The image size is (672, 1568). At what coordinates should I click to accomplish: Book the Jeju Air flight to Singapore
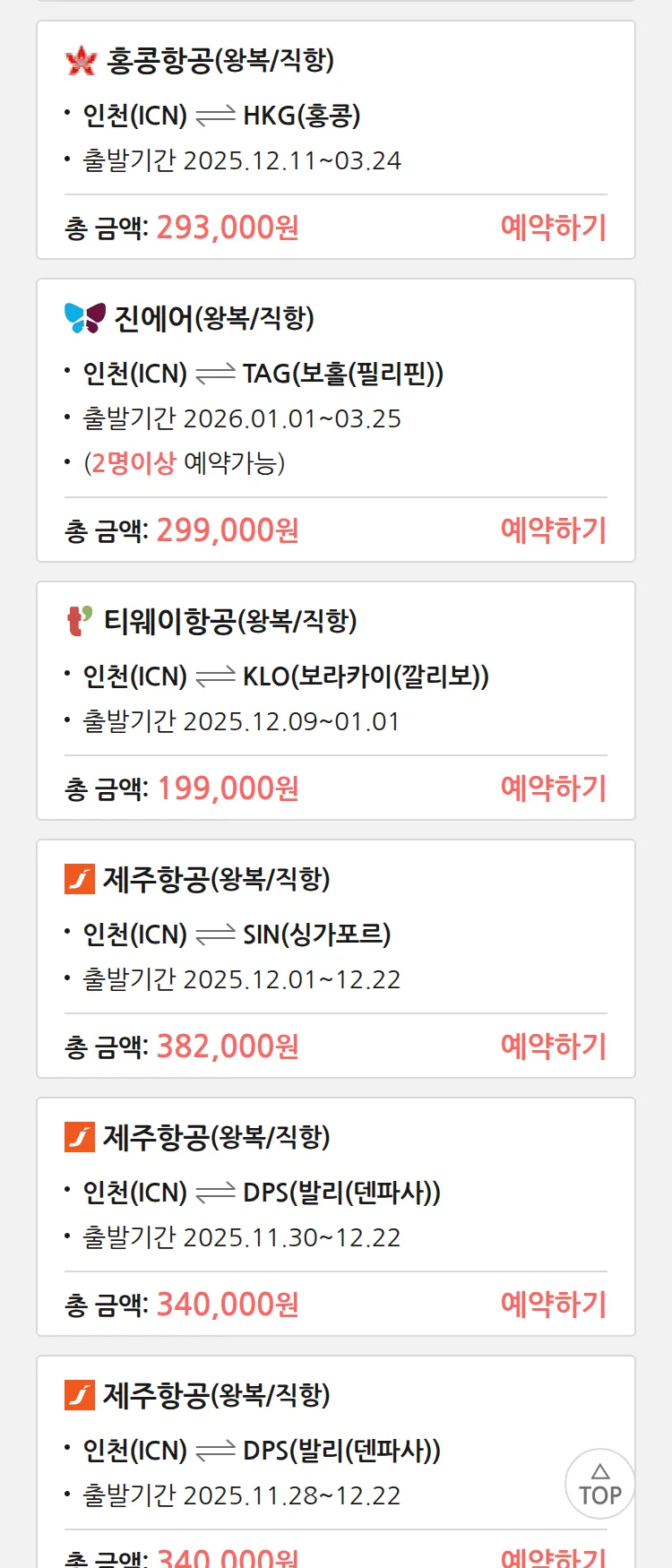(x=553, y=1047)
